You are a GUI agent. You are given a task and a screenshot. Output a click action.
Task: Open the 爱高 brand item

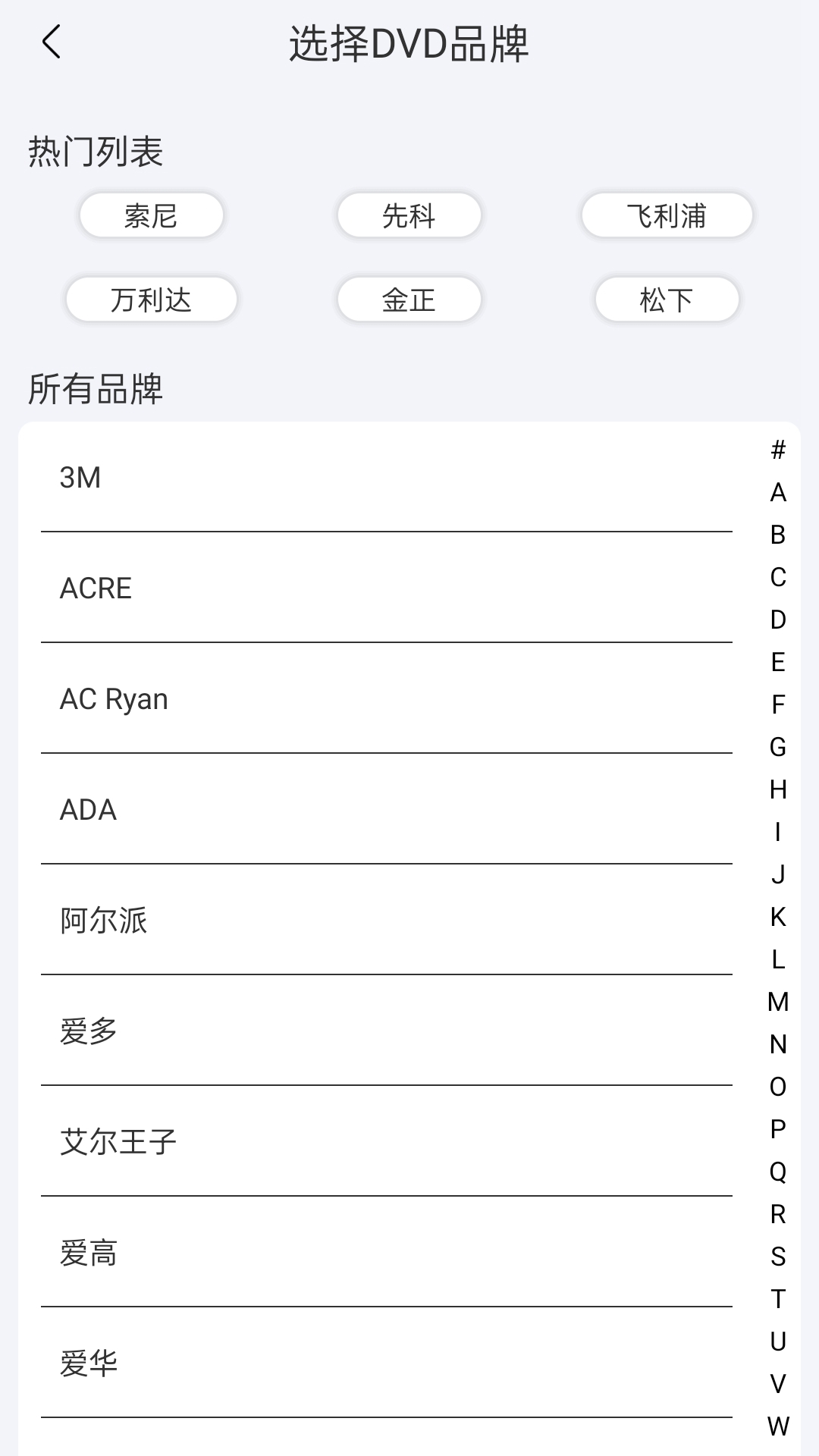coord(303,1254)
